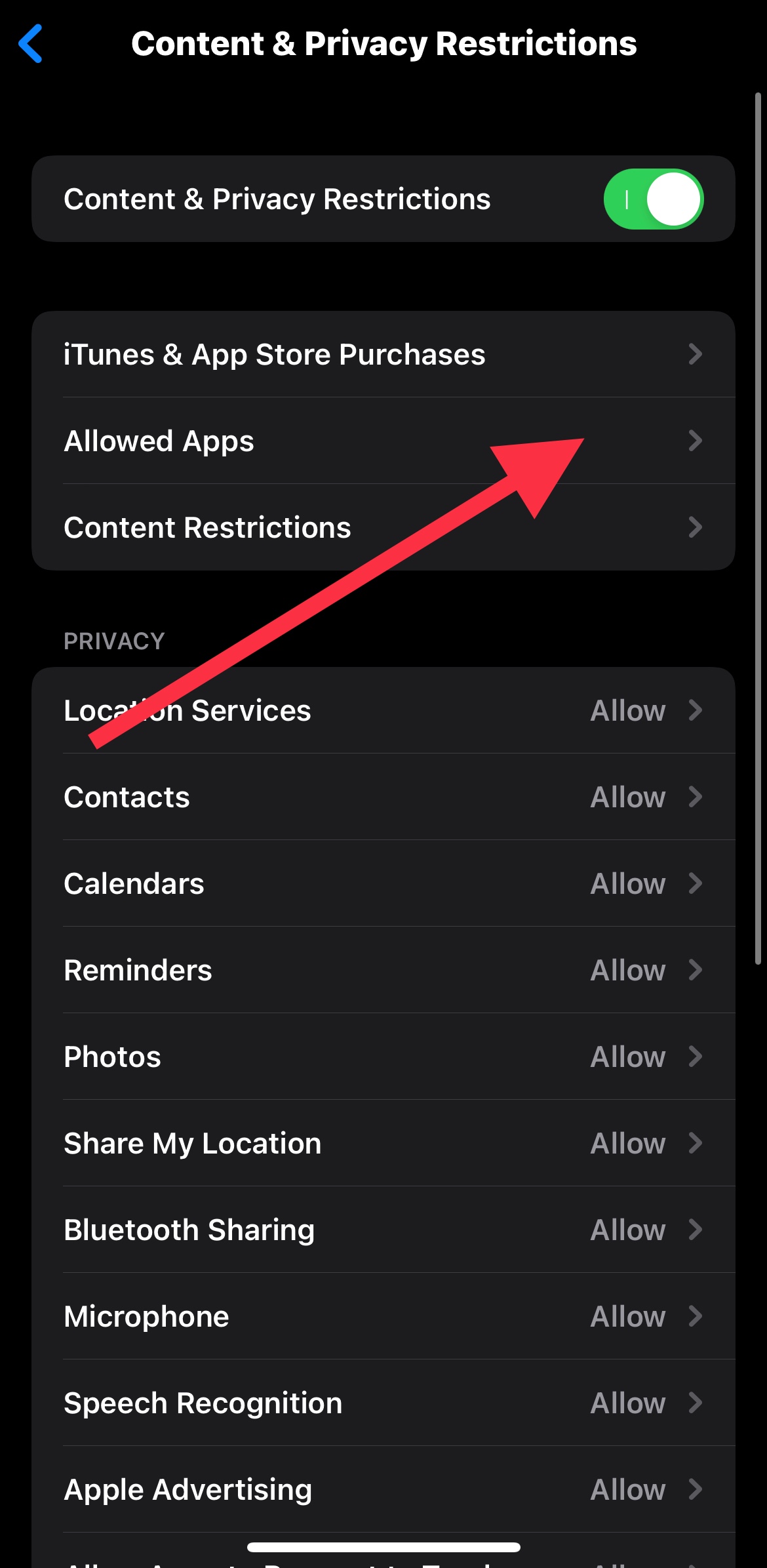Open Location Services privacy setting
Viewport: 767px width, 1568px height.
(x=383, y=711)
